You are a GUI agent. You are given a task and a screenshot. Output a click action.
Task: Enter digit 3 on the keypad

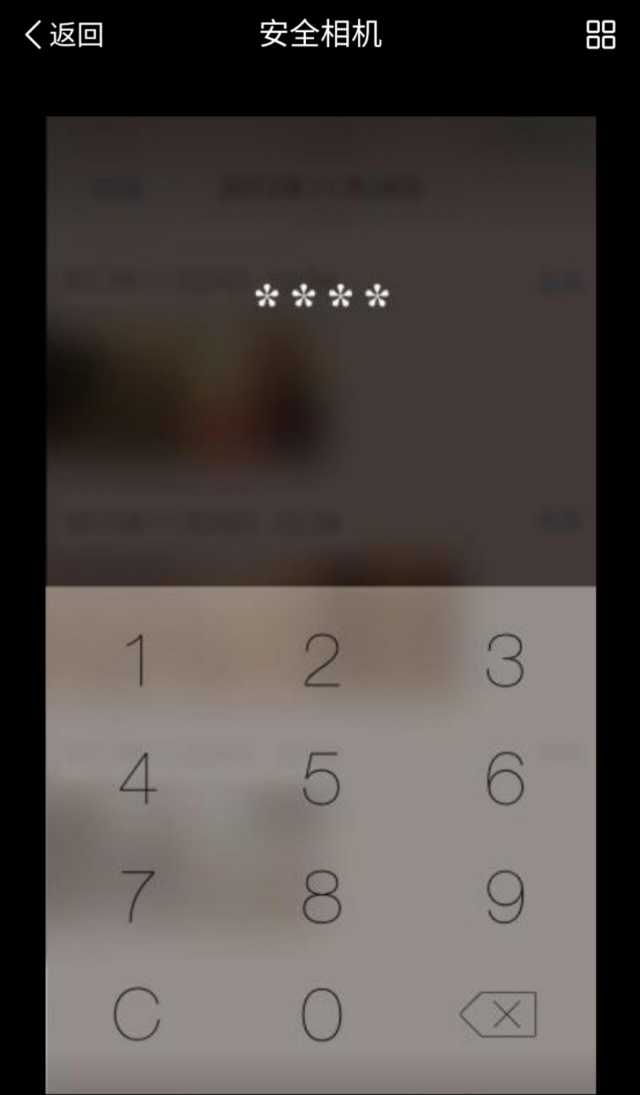tap(505, 660)
